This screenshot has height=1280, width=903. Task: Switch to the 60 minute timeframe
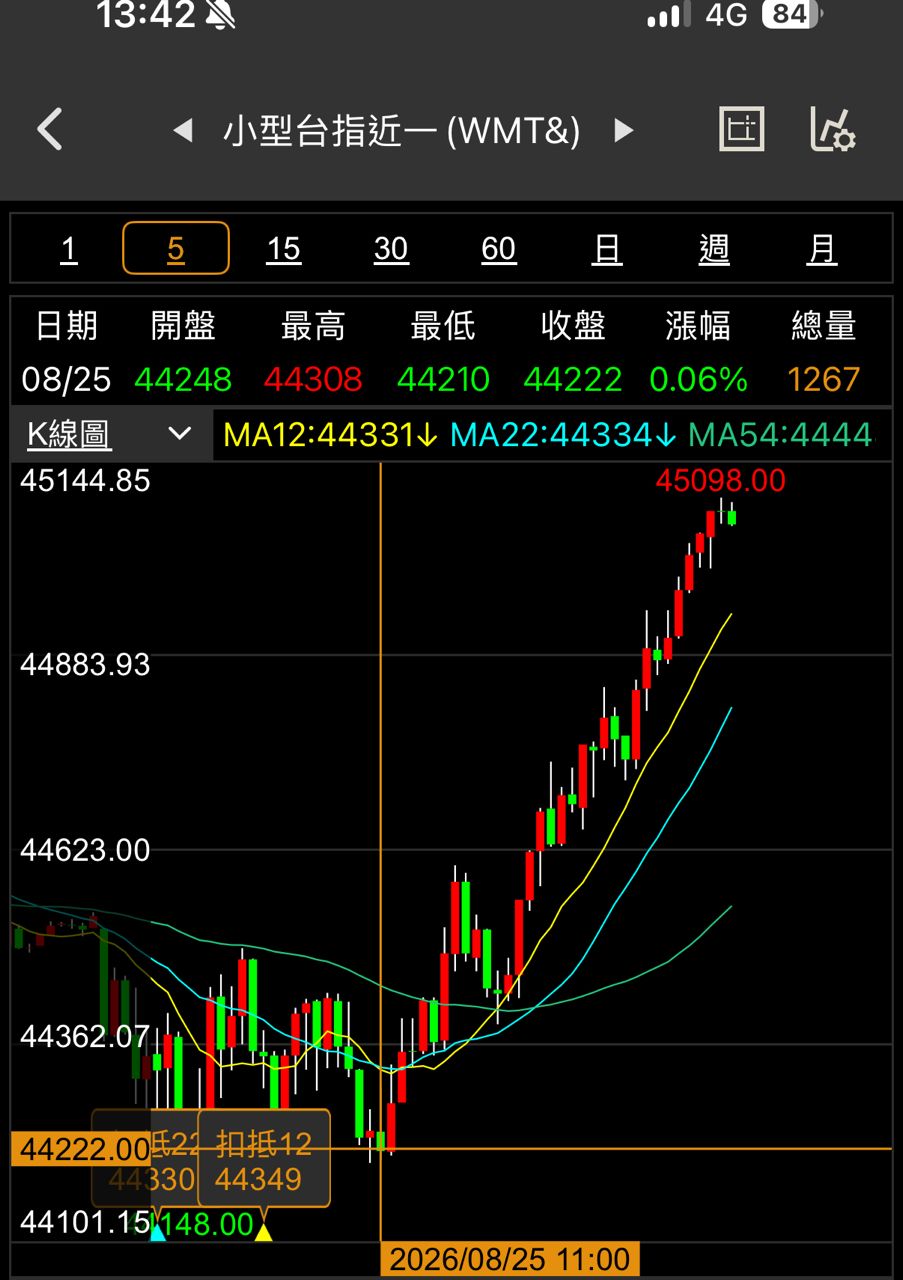point(498,249)
